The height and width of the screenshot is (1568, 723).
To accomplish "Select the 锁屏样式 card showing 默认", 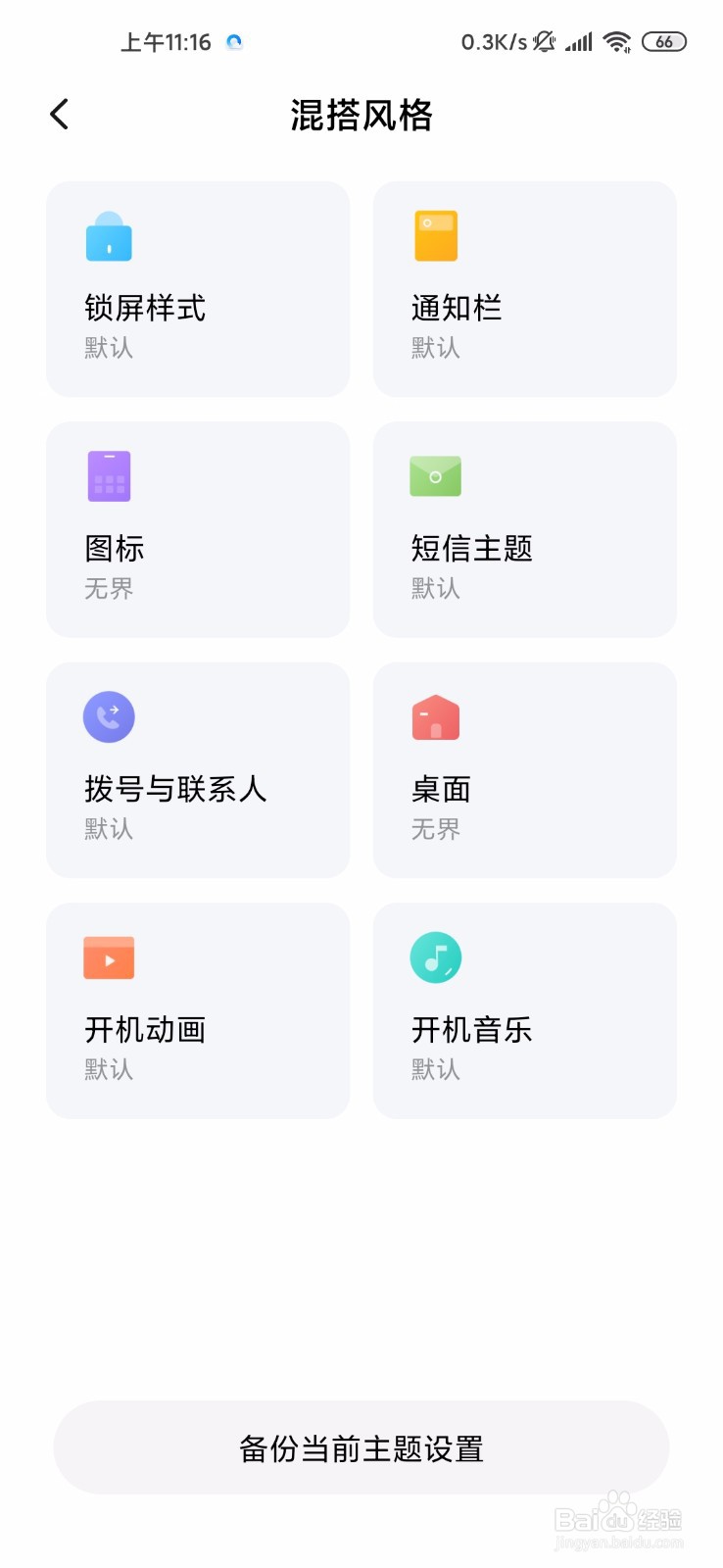I will (x=197, y=288).
